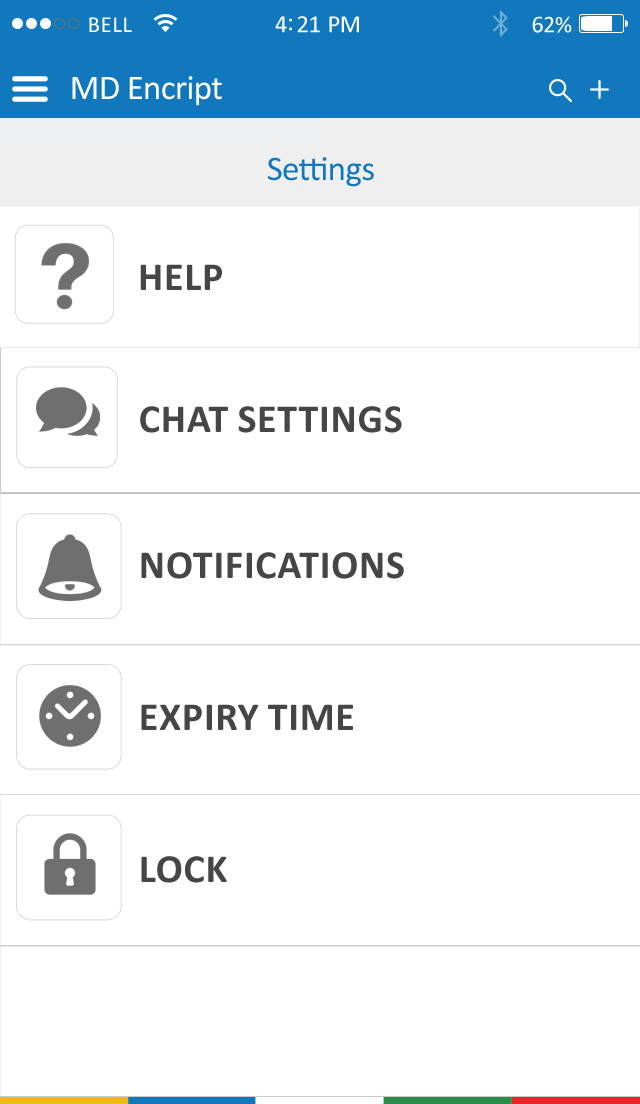
Task: Tap the plus add icon
Action: point(599,90)
